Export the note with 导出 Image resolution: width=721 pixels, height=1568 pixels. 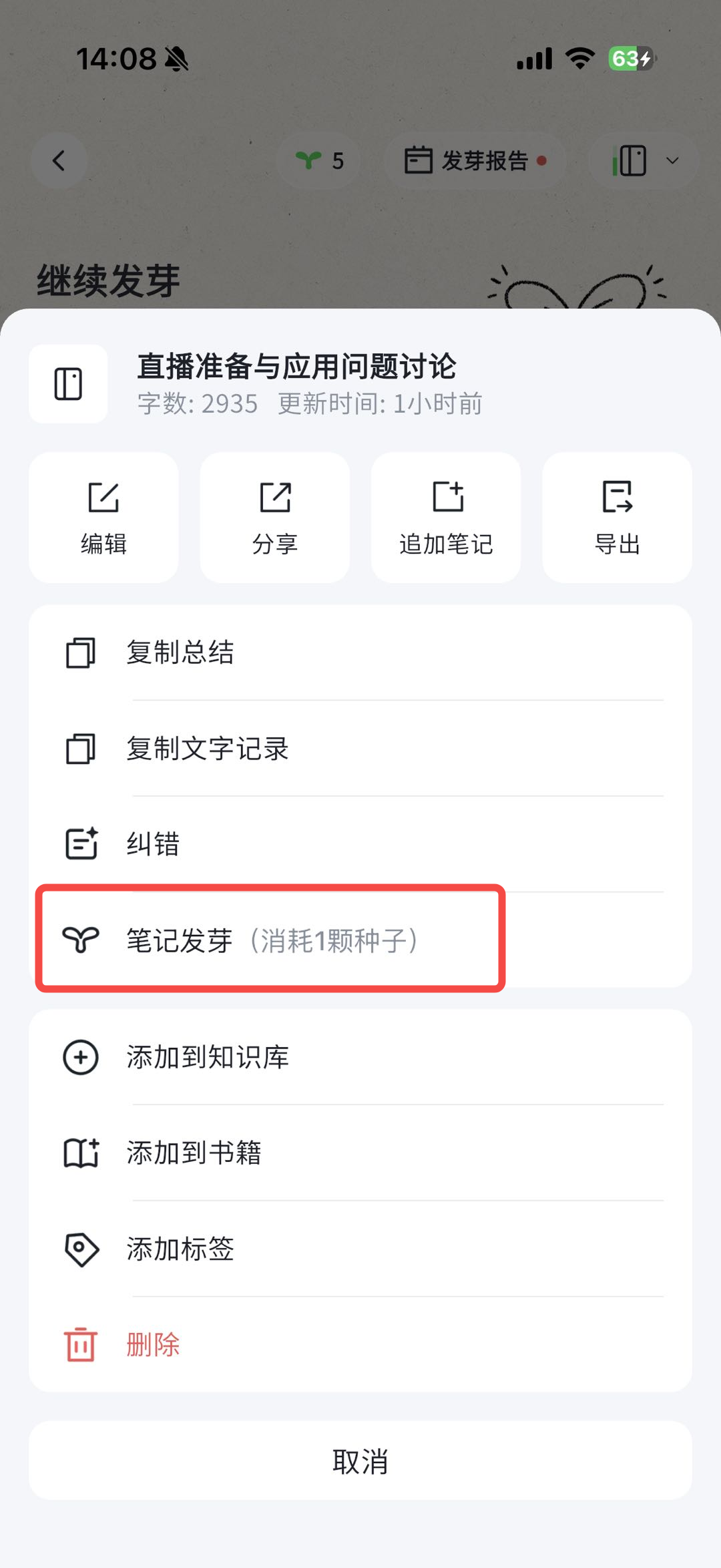point(617,518)
